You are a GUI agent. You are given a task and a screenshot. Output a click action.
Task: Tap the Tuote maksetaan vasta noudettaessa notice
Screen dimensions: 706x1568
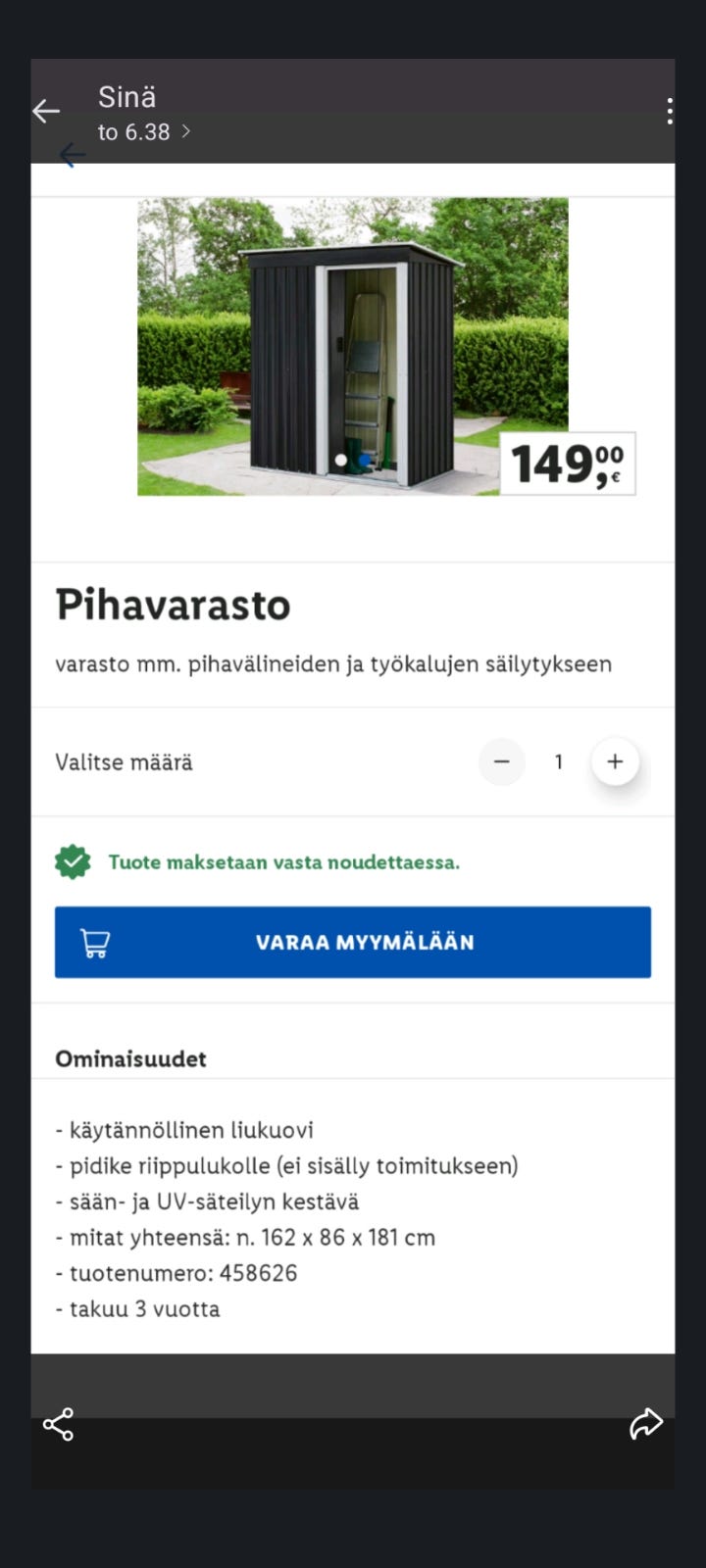coord(282,861)
